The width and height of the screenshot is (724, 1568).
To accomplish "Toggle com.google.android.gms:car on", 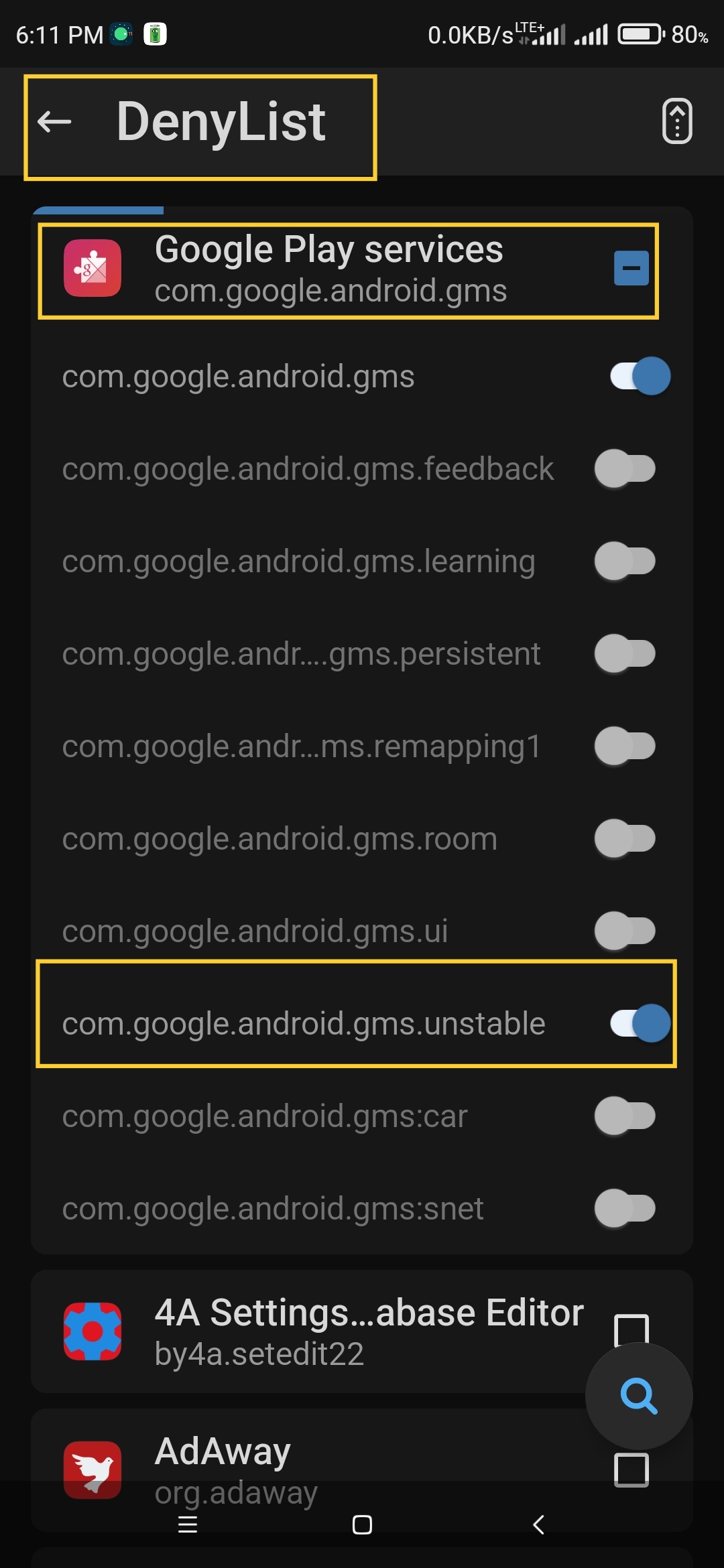I will click(x=625, y=1116).
